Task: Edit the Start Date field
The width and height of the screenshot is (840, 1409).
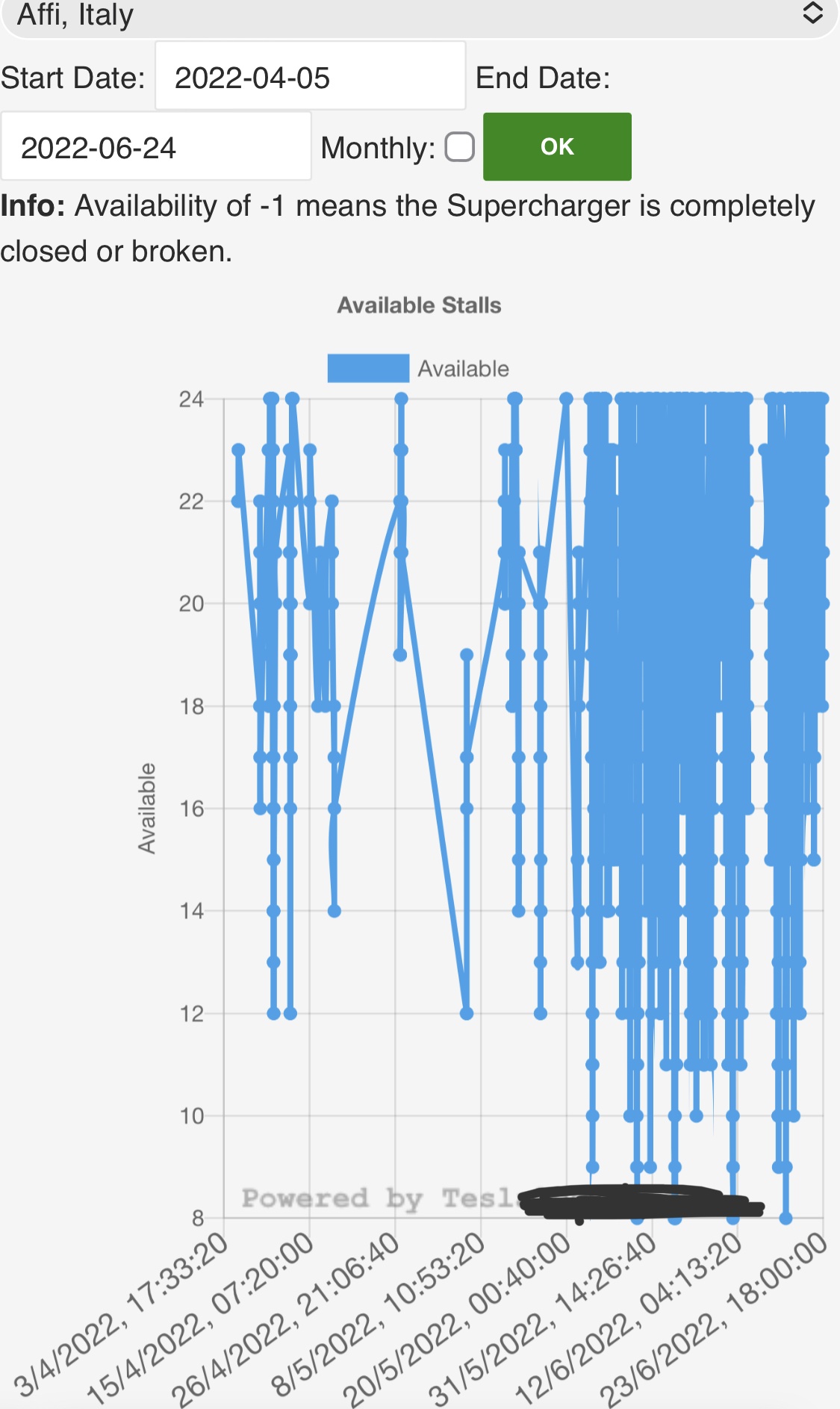Action: click(311, 77)
